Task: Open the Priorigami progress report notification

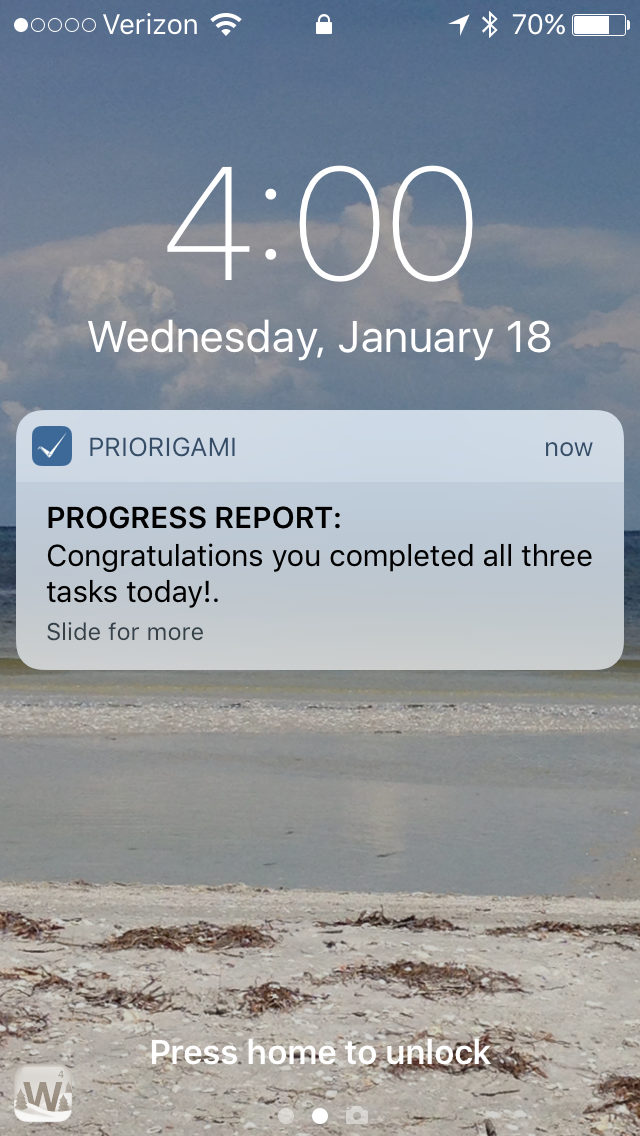Action: pos(320,540)
